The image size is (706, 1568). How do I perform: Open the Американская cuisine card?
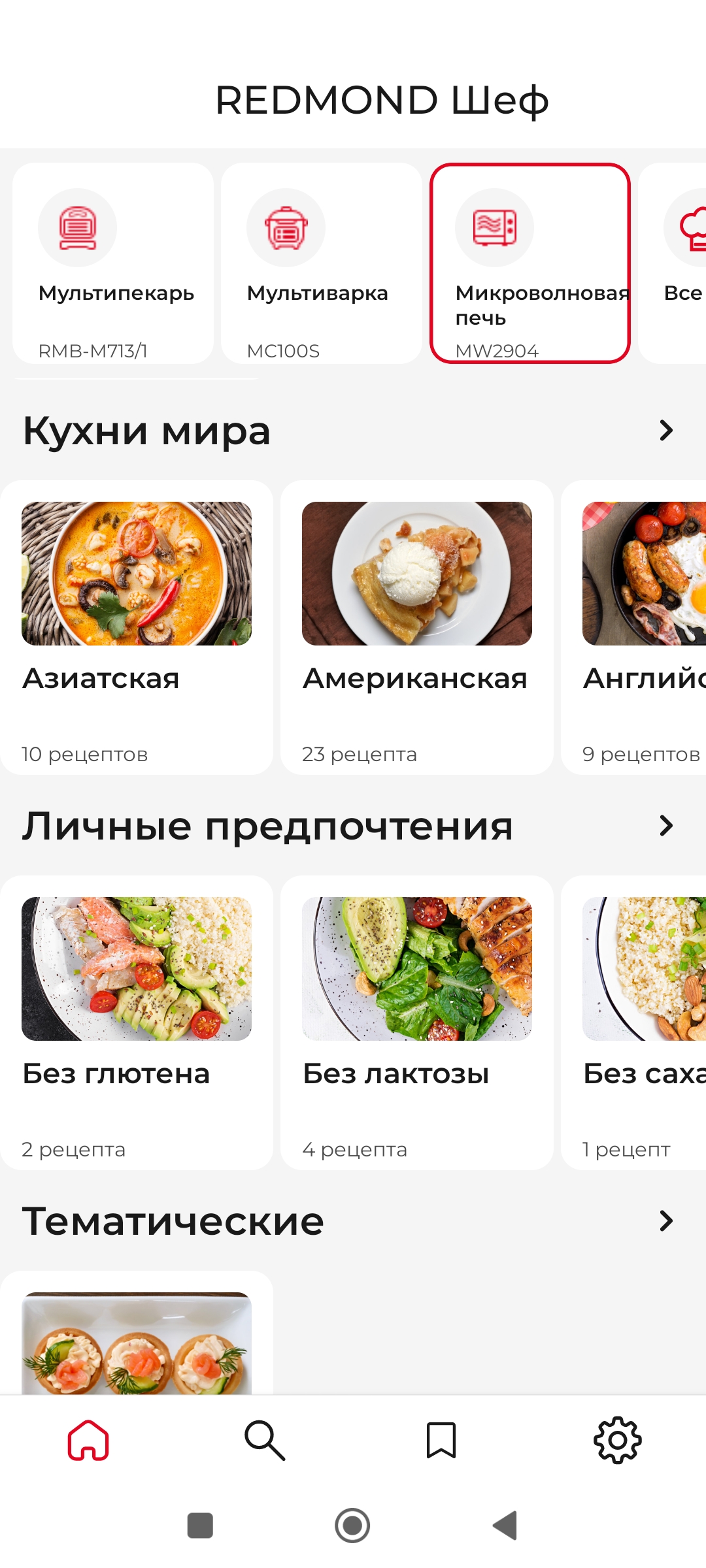tap(416, 627)
